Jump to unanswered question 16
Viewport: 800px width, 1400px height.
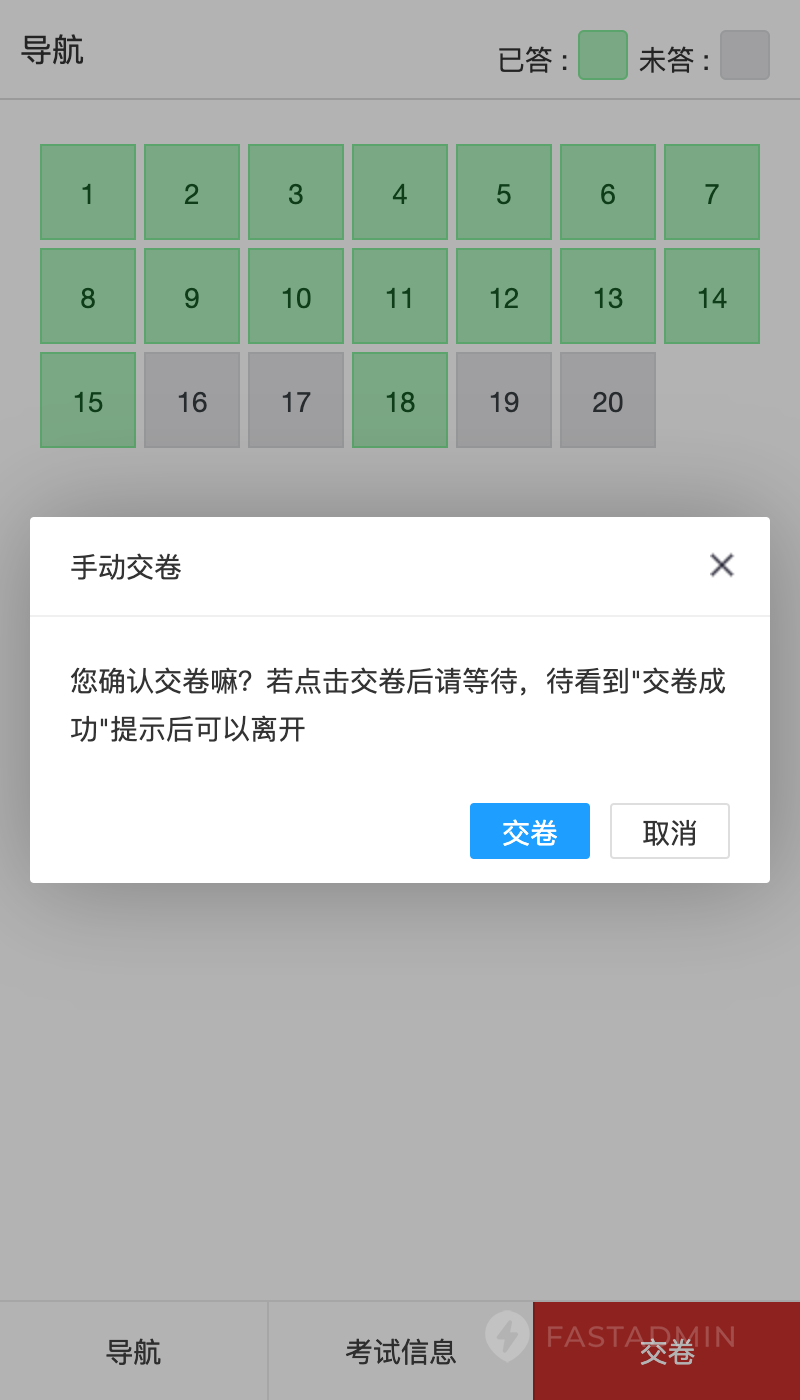[x=192, y=401]
